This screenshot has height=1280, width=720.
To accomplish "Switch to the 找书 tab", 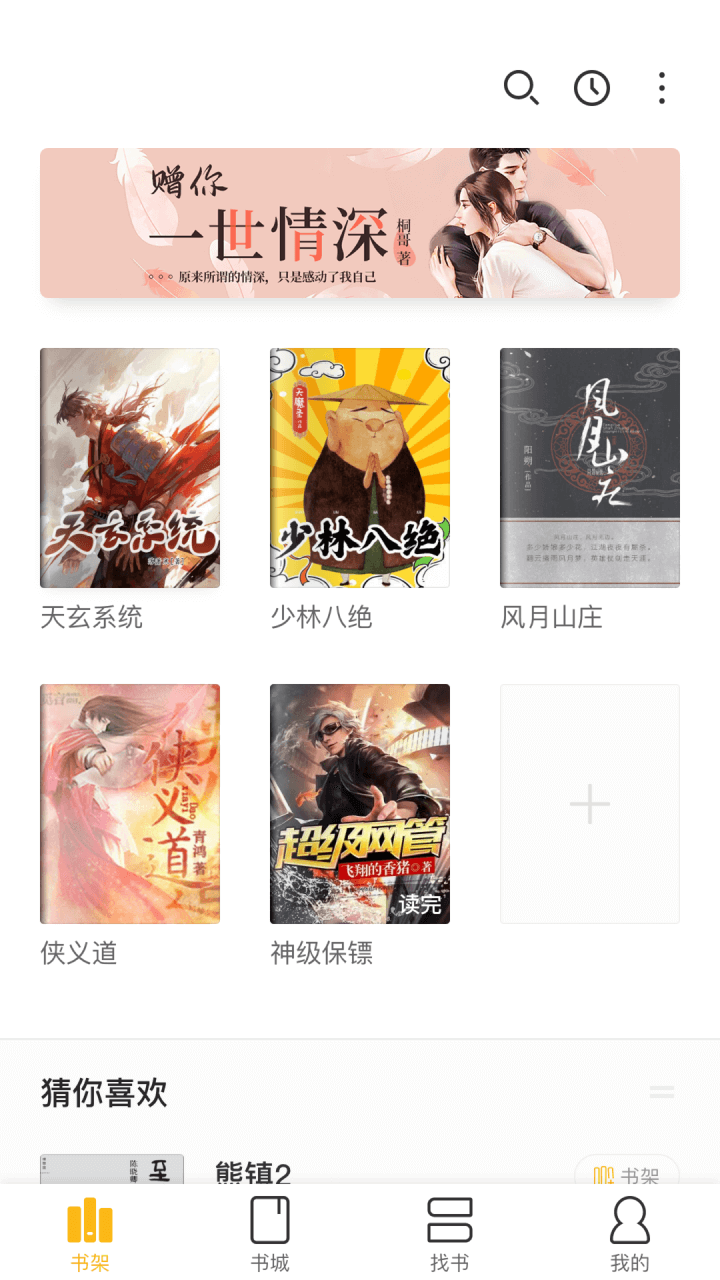I will pos(450,1234).
